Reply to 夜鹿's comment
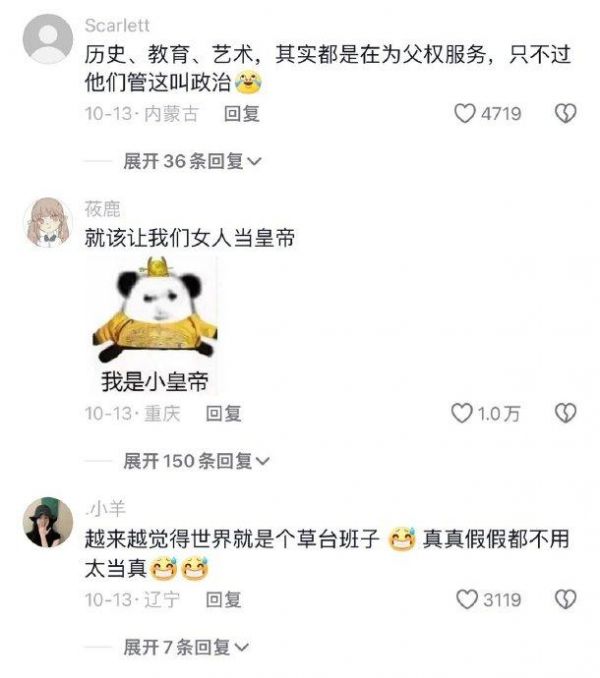Screen dimensions: 600x678 pyautogui.click(x=223, y=413)
